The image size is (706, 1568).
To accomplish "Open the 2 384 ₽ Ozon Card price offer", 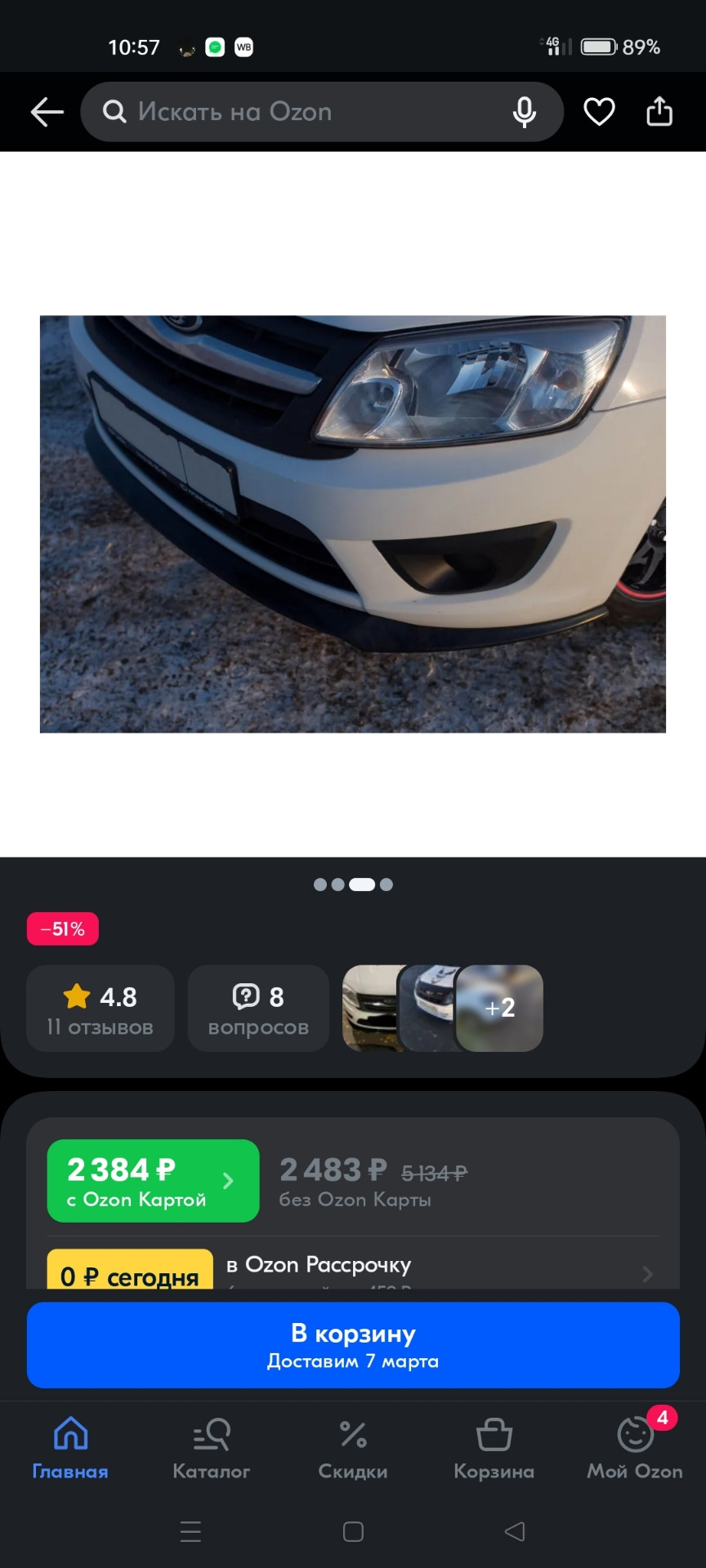I will point(154,1181).
